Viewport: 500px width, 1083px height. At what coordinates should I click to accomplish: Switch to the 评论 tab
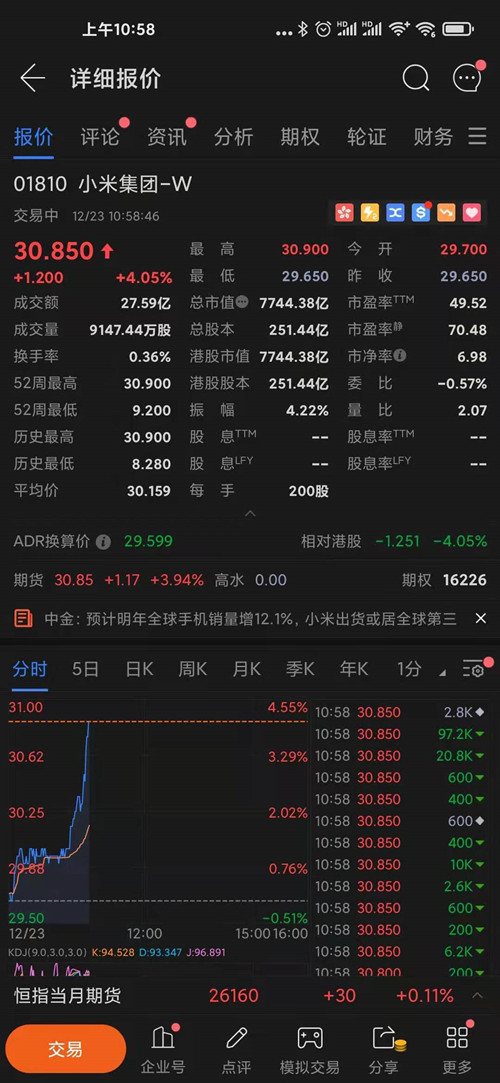point(99,137)
